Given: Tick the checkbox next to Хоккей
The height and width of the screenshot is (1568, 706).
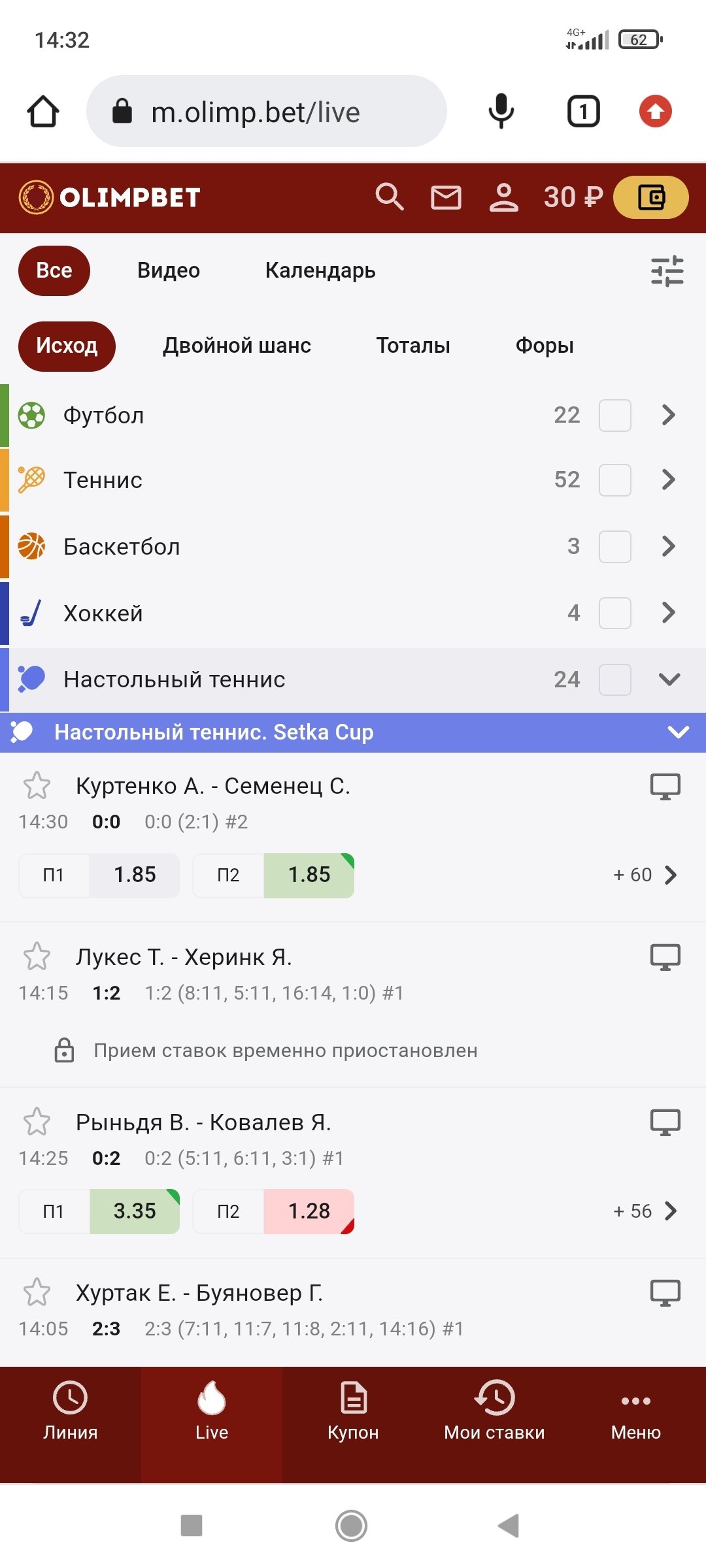Looking at the screenshot, I should [x=614, y=613].
